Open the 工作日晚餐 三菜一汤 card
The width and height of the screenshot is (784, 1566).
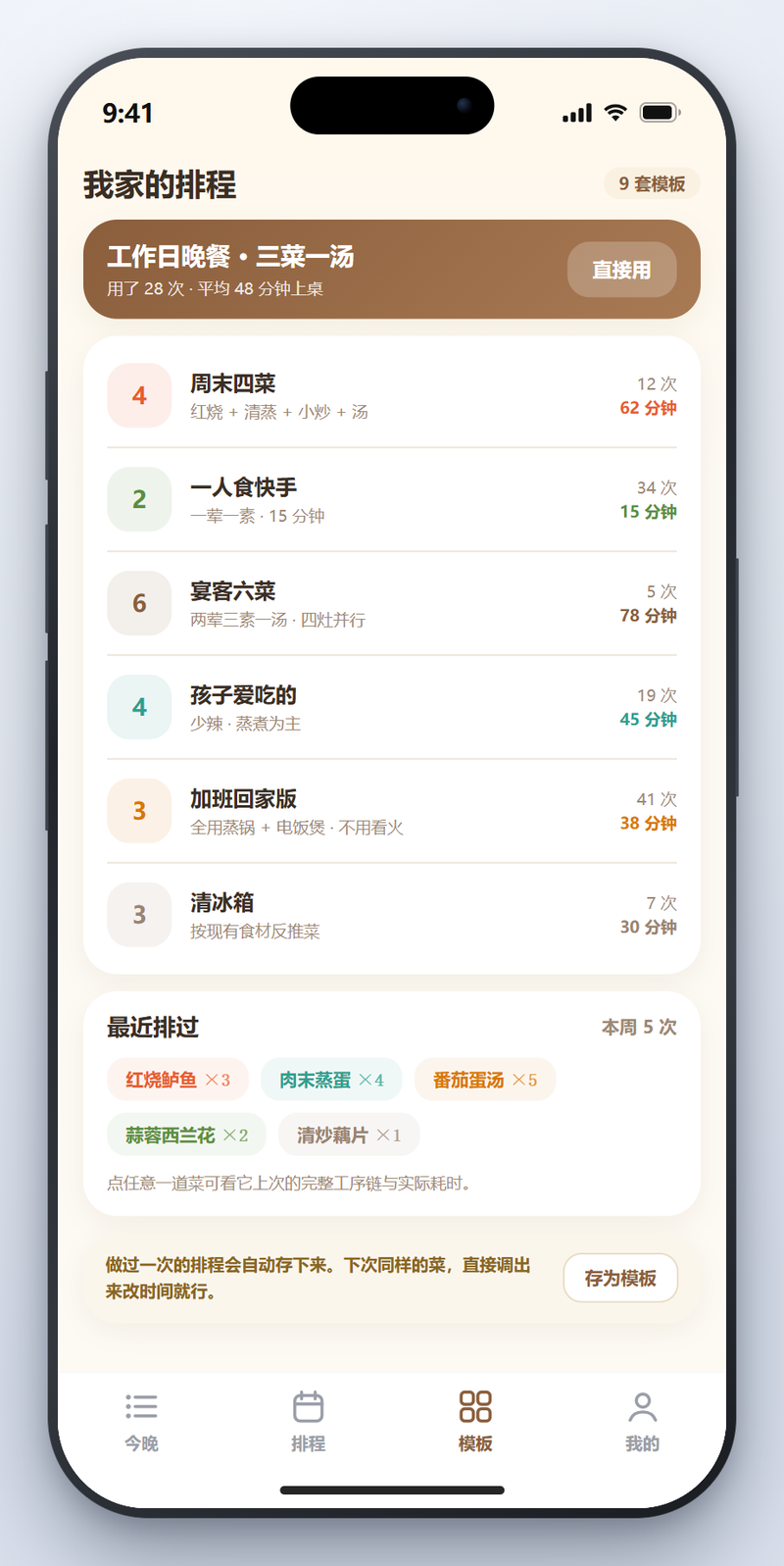(392, 270)
